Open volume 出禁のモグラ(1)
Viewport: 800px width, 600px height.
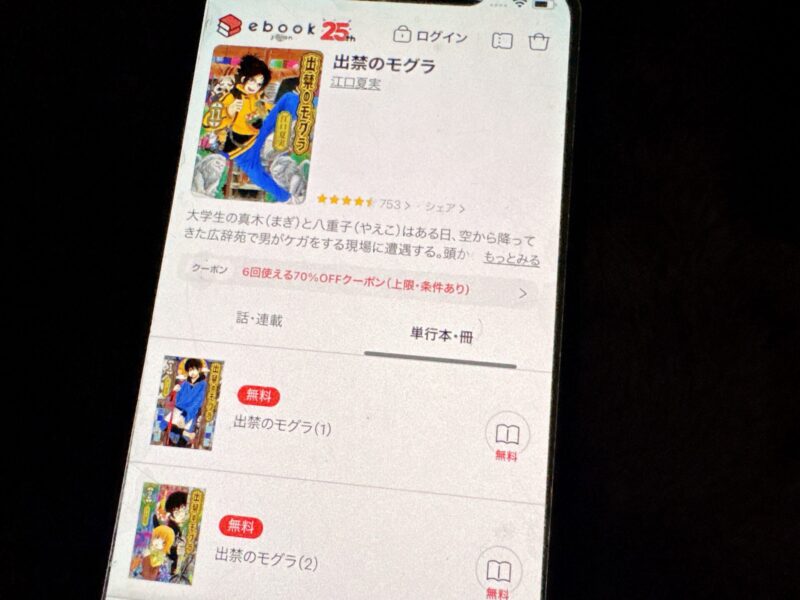coord(282,428)
